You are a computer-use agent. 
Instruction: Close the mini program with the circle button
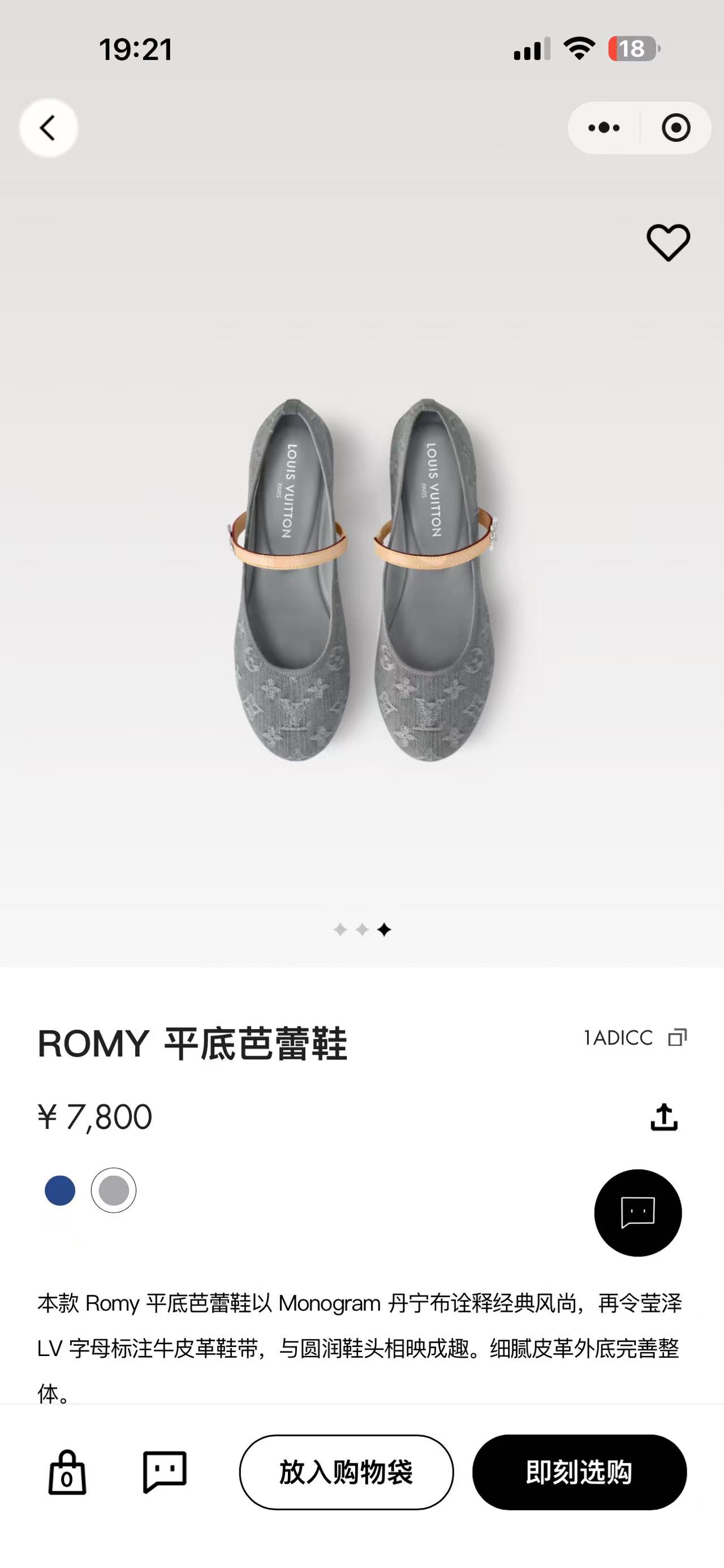676,128
